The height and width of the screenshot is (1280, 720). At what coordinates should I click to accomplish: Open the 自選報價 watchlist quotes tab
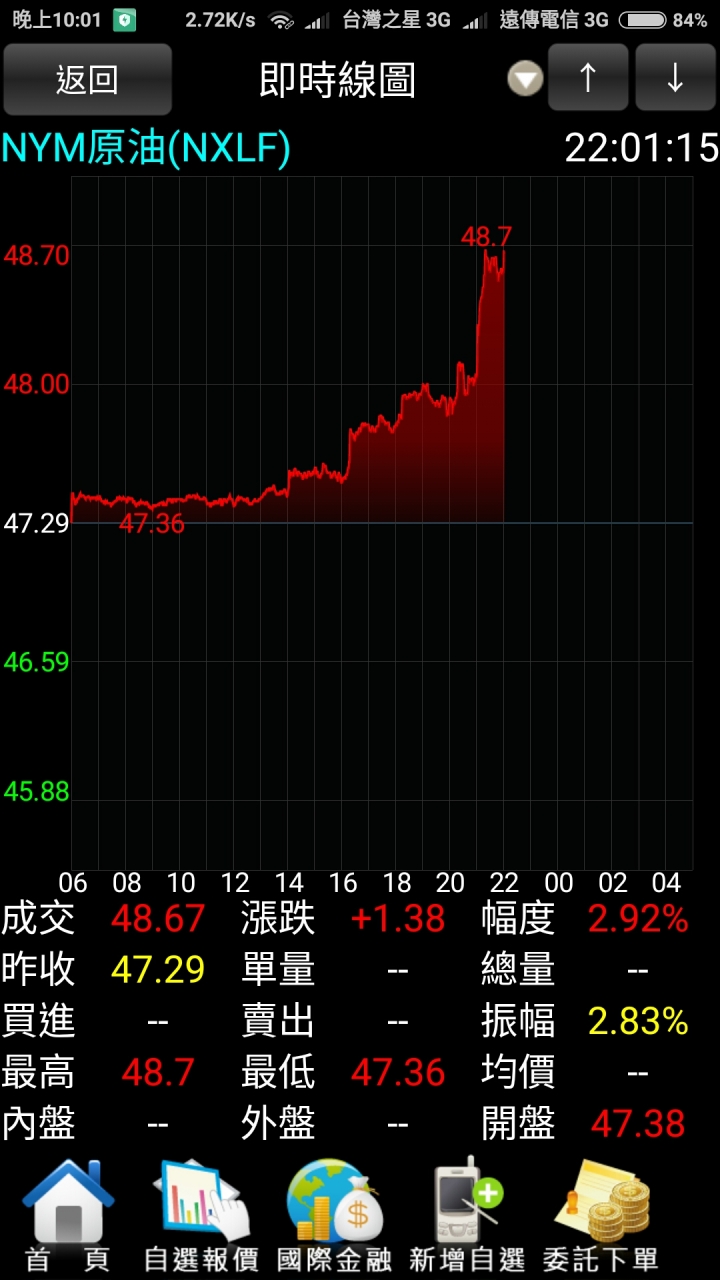pyautogui.click(x=201, y=1216)
